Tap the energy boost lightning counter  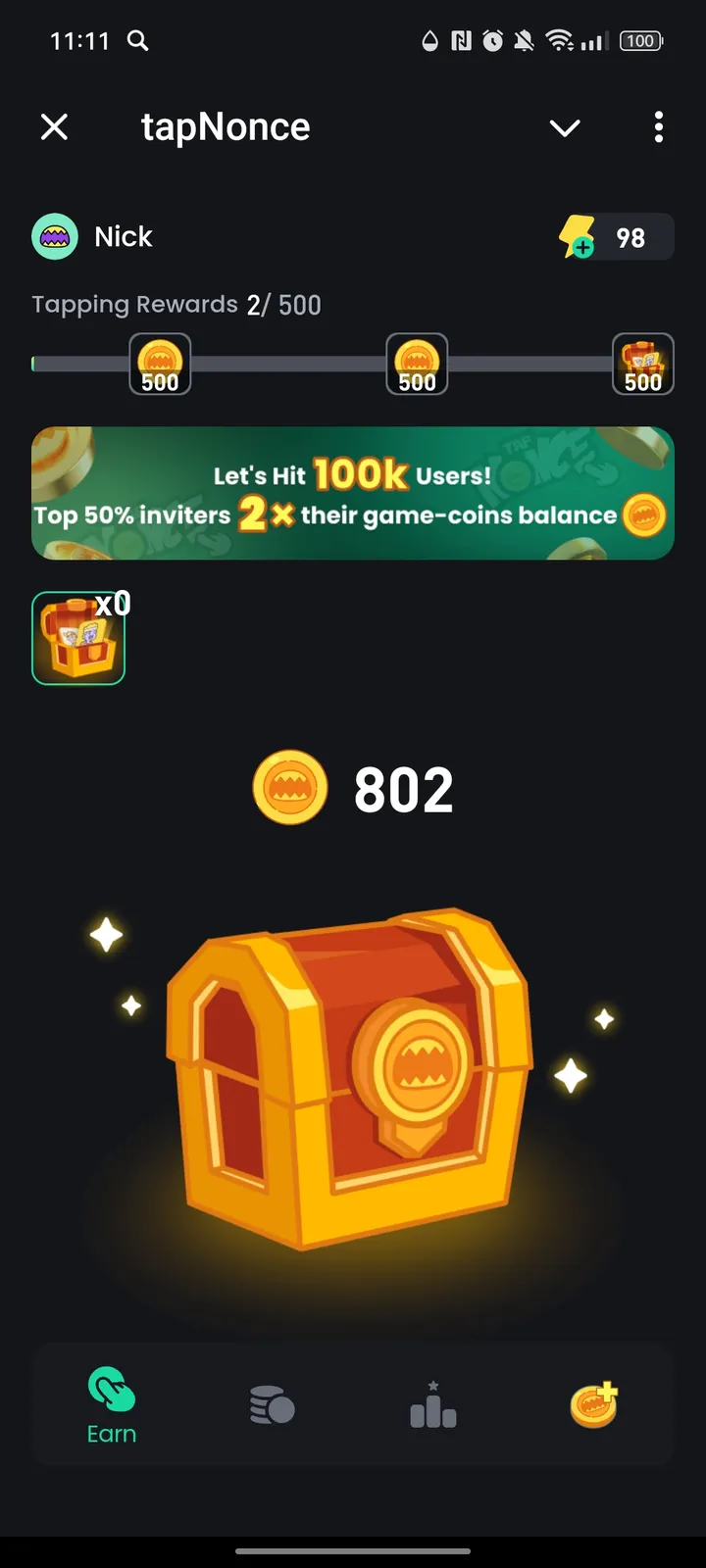(615, 237)
